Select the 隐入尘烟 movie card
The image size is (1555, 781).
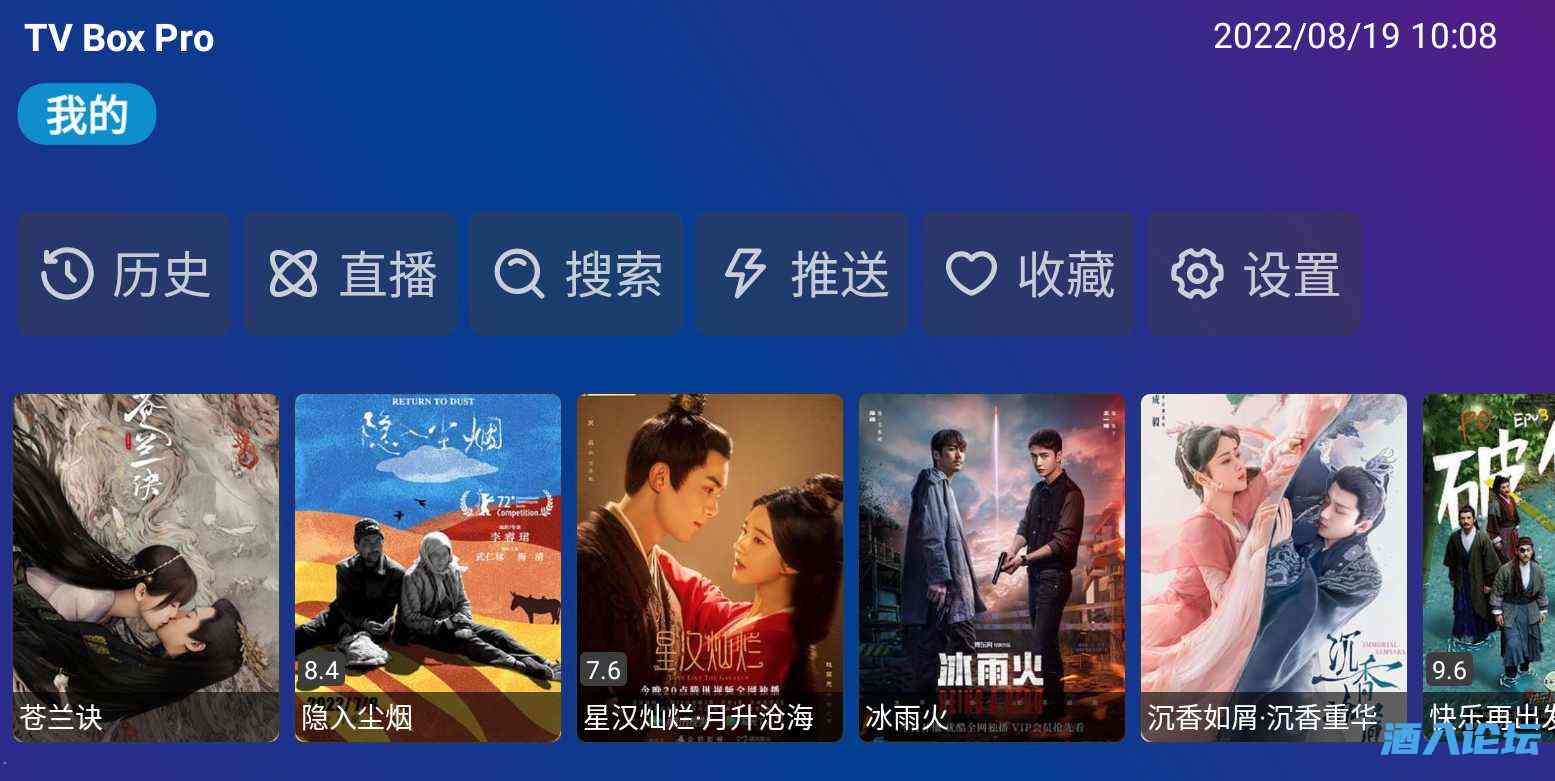(x=428, y=567)
